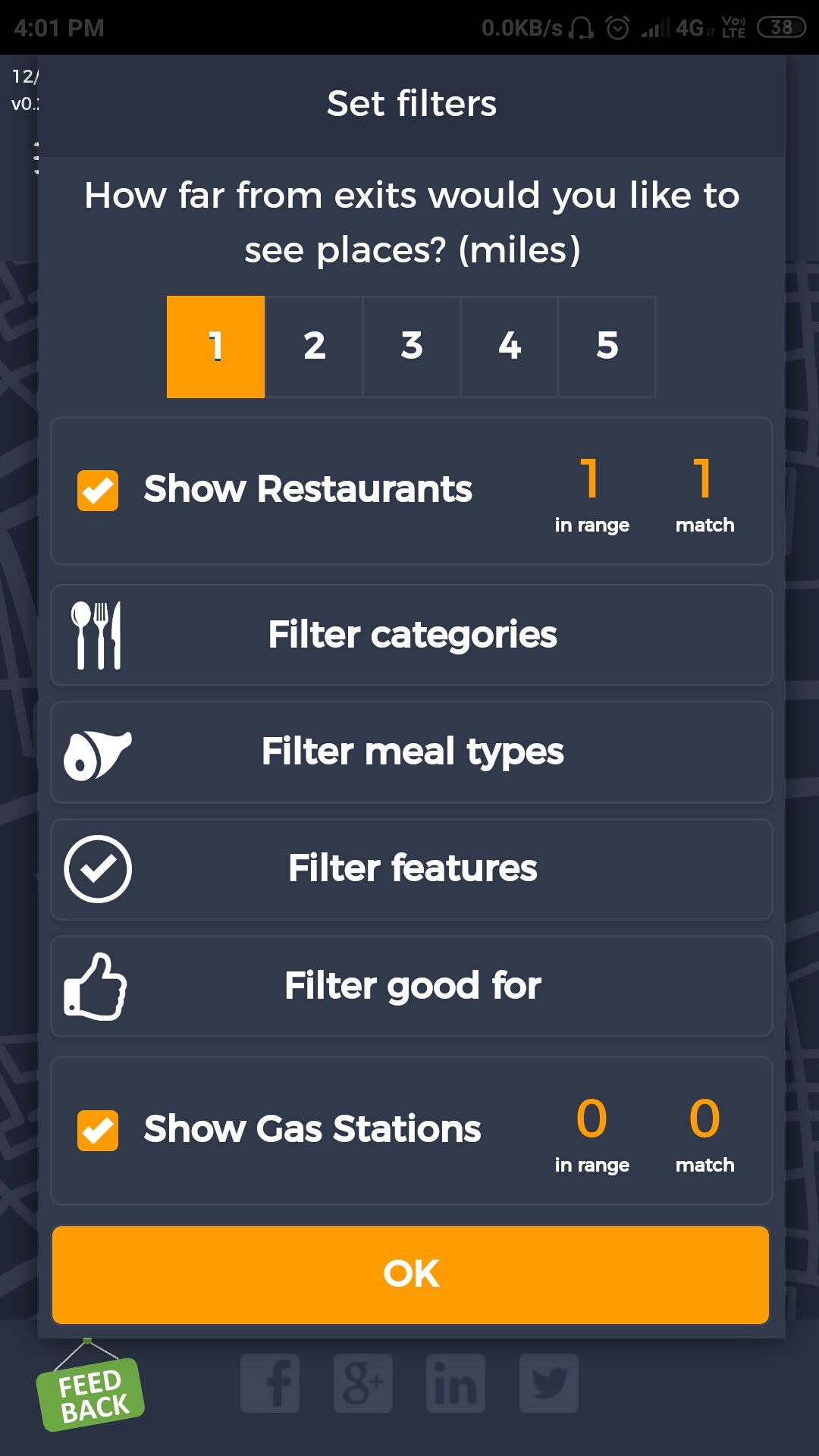Open Filter features
Screen dimensions: 819x1456
[412, 869]
